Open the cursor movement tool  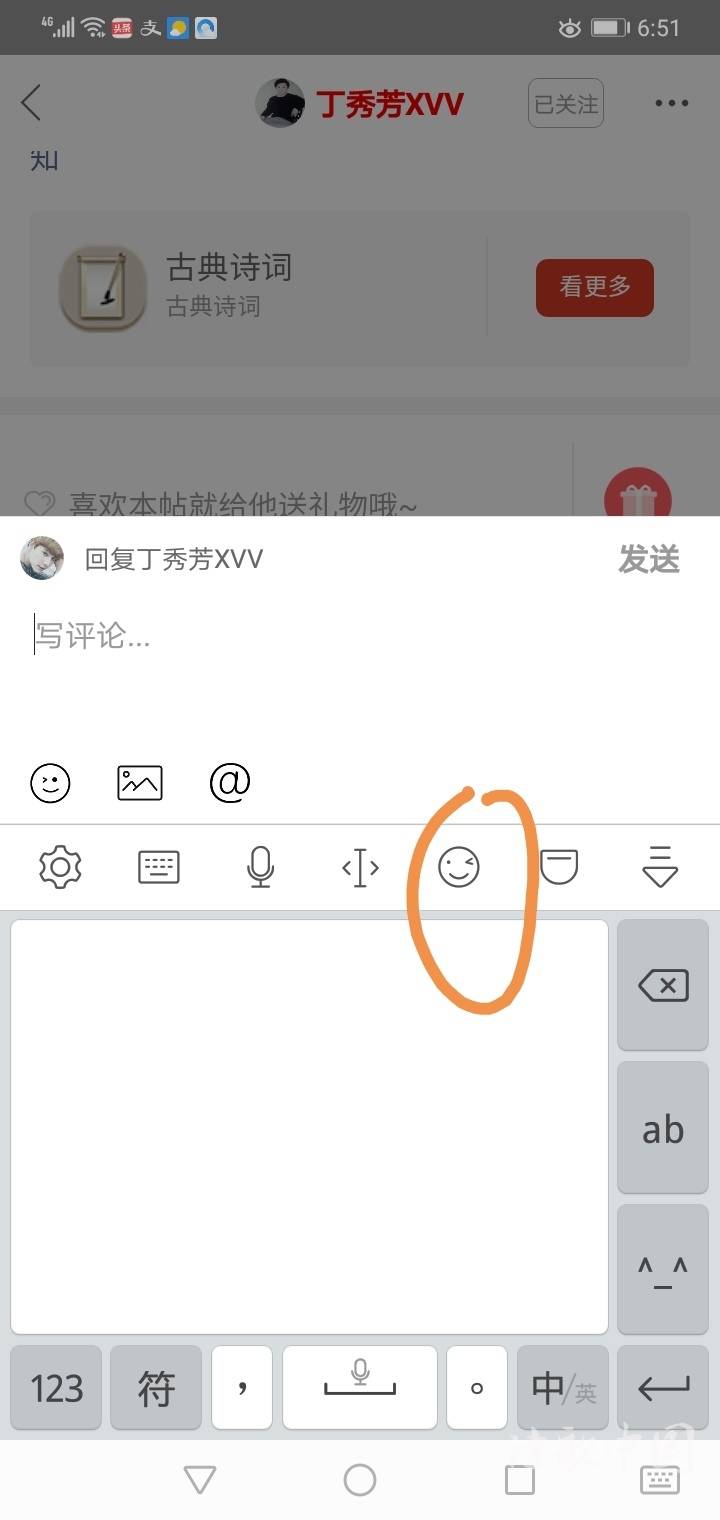coord(360,867)
